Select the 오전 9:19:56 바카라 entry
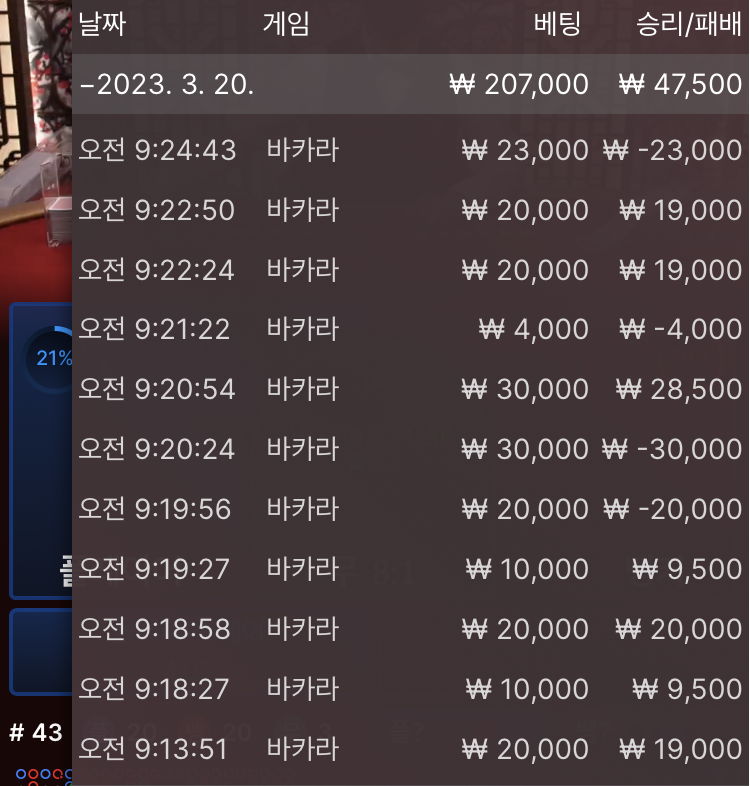750x786 pixels. [x=410, y=509]
